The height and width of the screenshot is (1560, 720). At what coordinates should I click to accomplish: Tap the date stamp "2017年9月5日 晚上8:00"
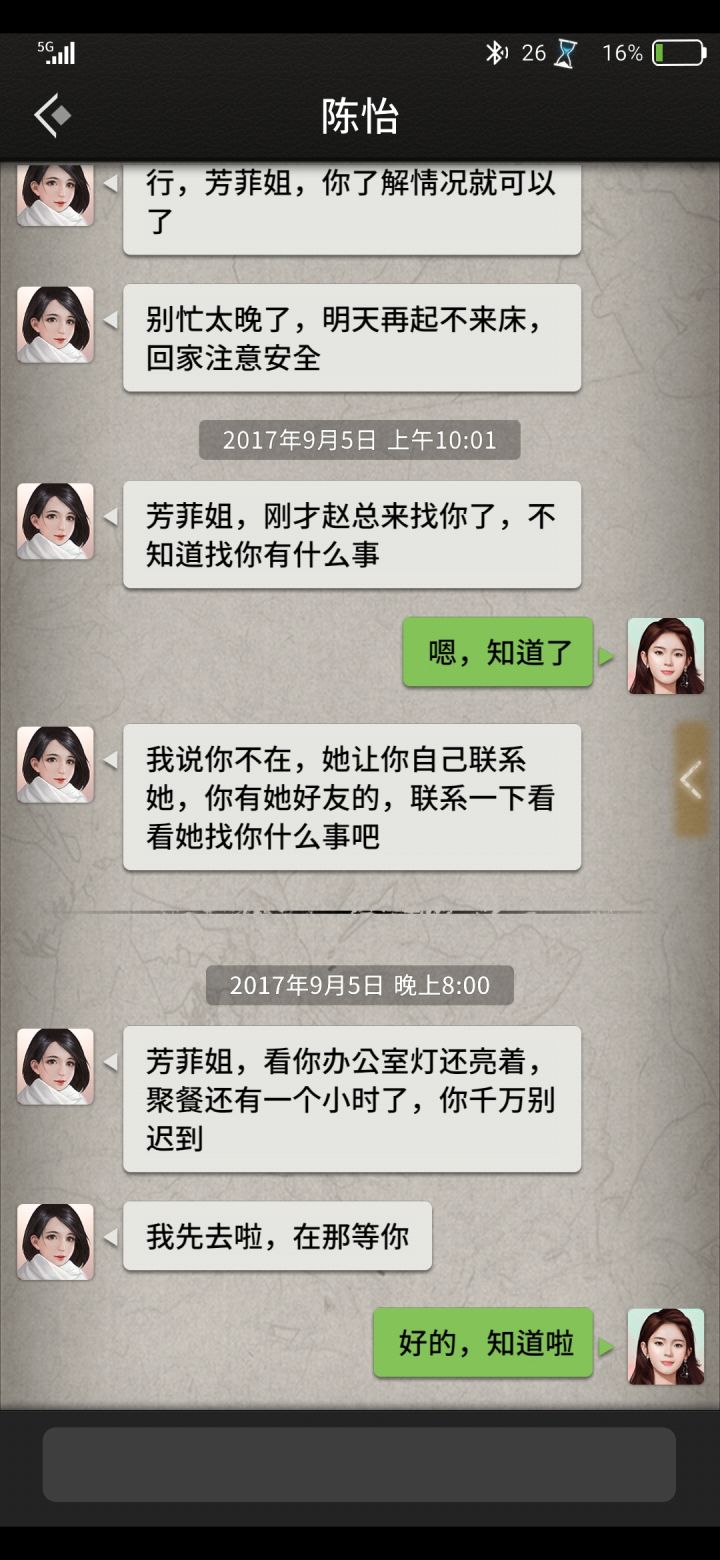pos(360,985)
